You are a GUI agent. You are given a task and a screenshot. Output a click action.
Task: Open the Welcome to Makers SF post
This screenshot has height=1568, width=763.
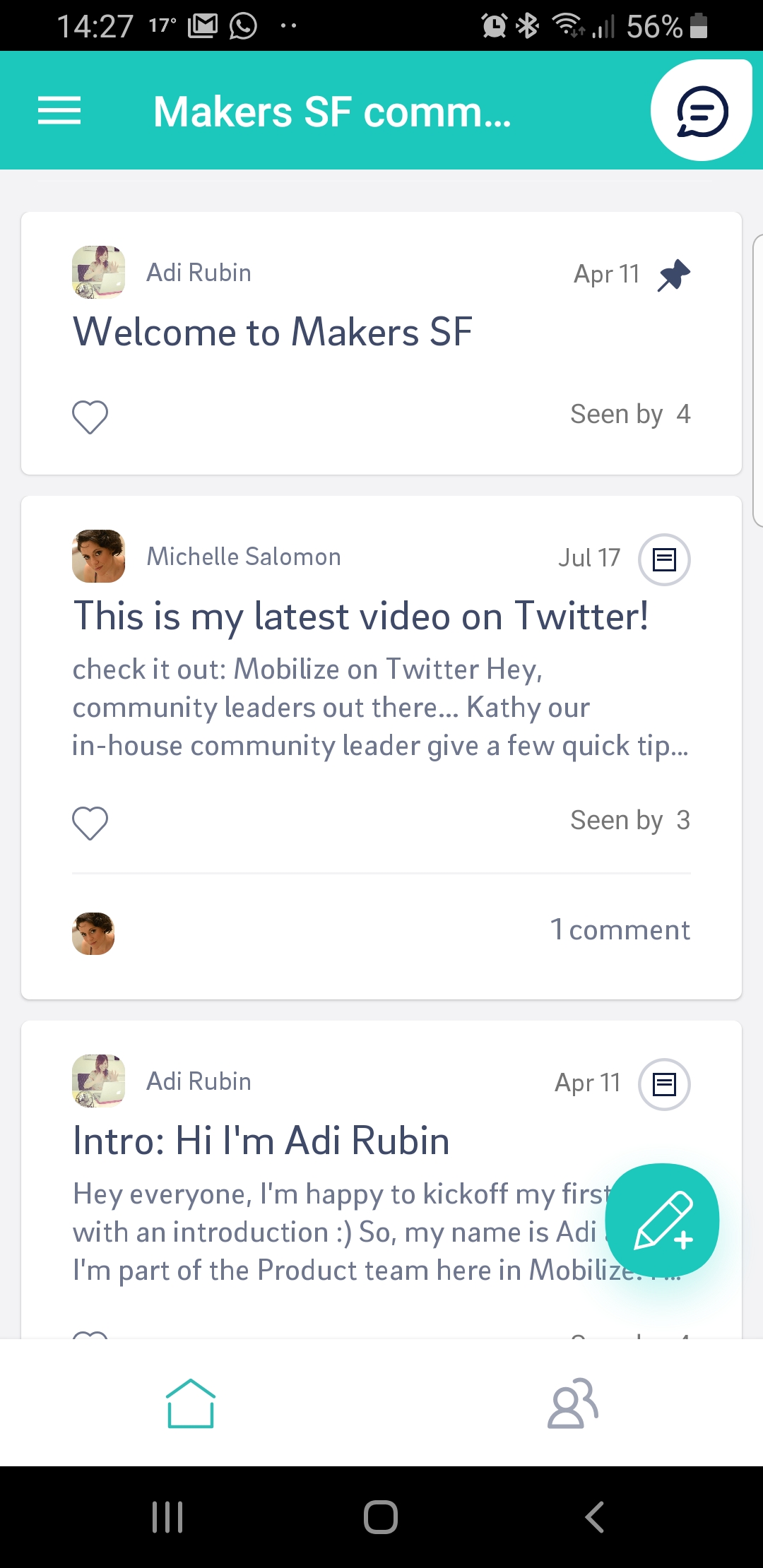click(273, 332)
